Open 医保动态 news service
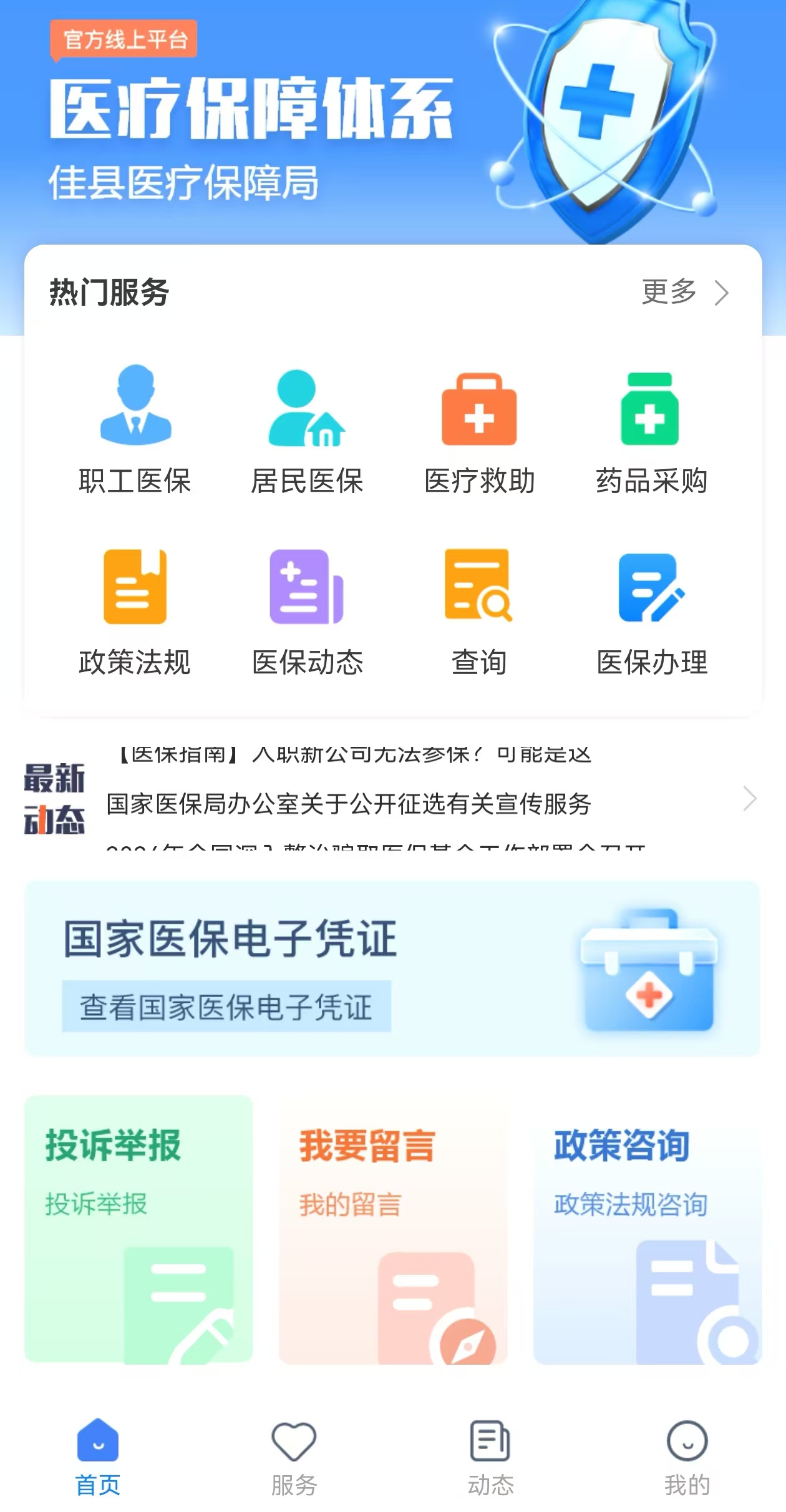This screenshot has height=1512, width=786. [307, 612]
